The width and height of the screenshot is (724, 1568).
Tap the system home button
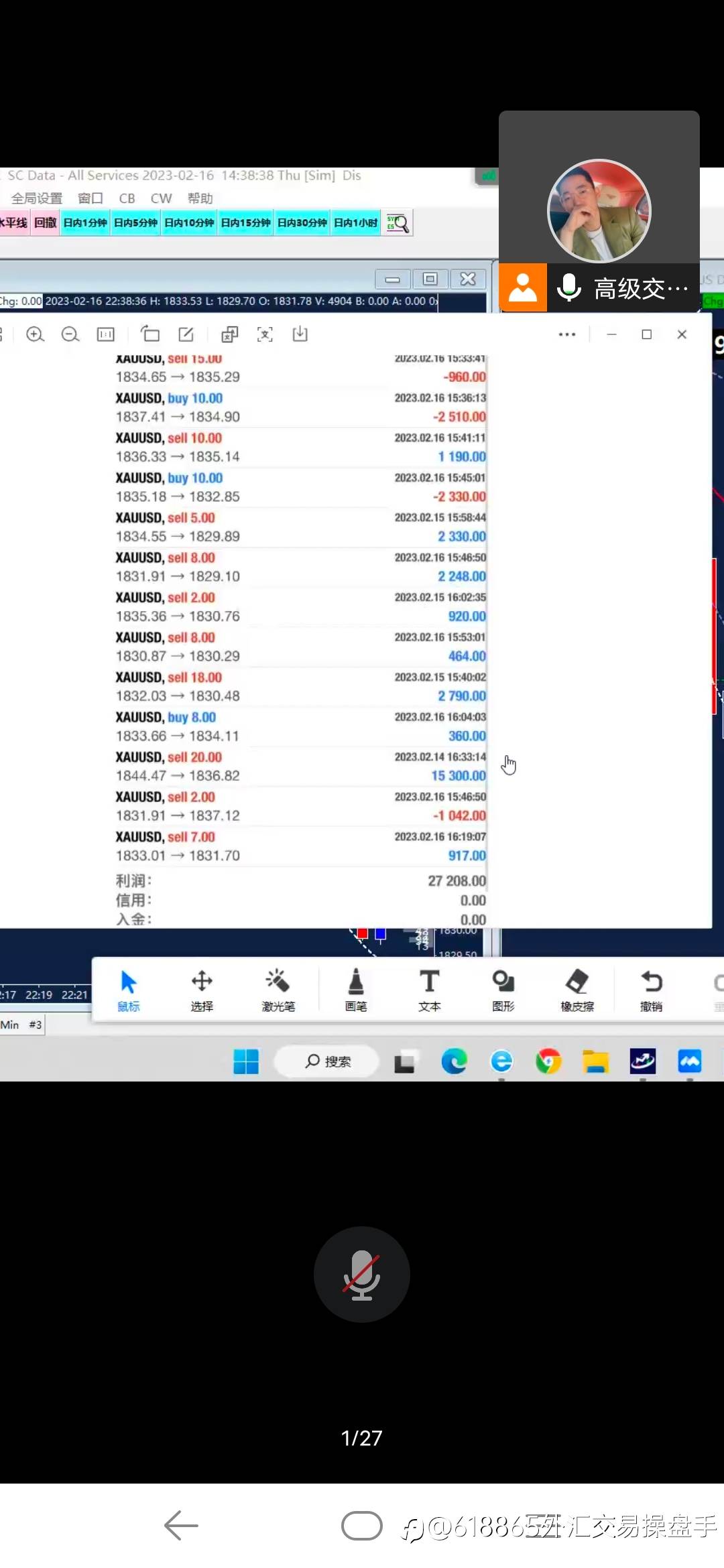[361, 1526]
